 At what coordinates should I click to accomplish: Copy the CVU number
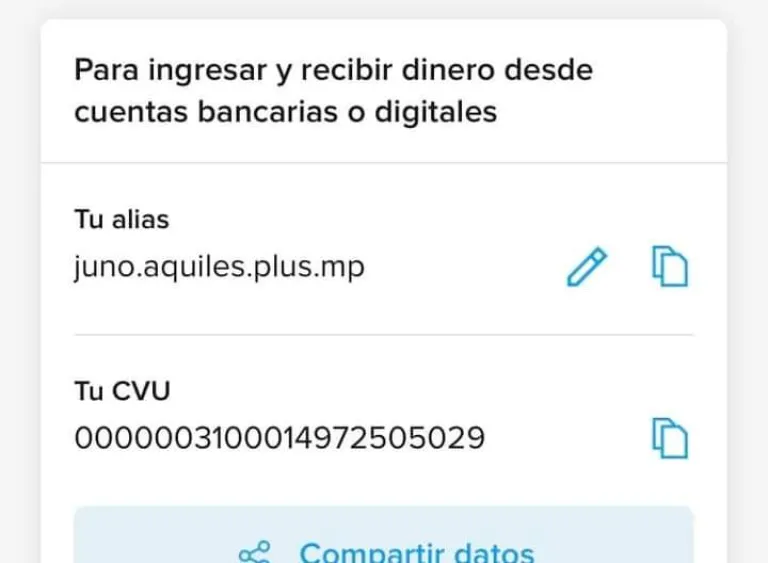click(x=670, y=438)
